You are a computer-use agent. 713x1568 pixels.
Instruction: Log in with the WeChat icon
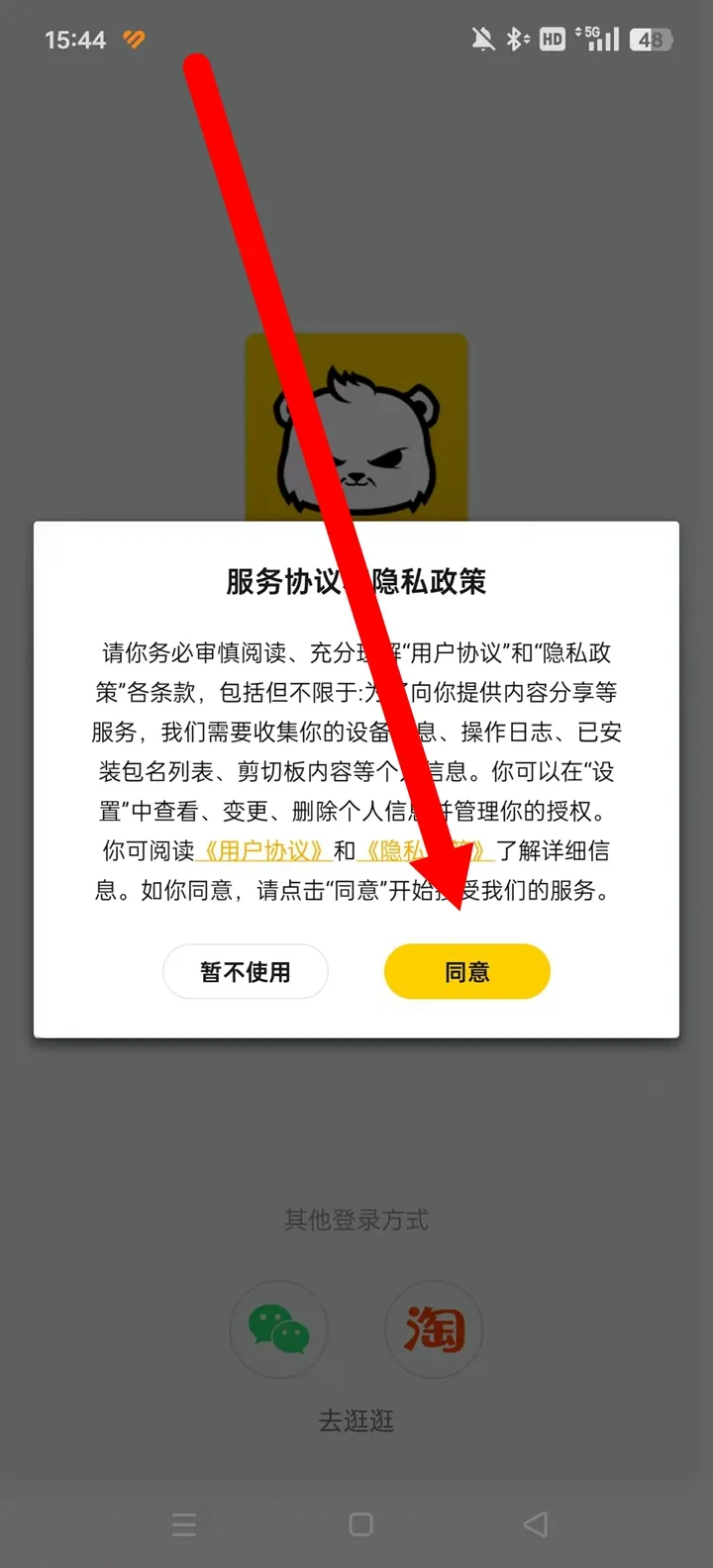coord(278,1329)
